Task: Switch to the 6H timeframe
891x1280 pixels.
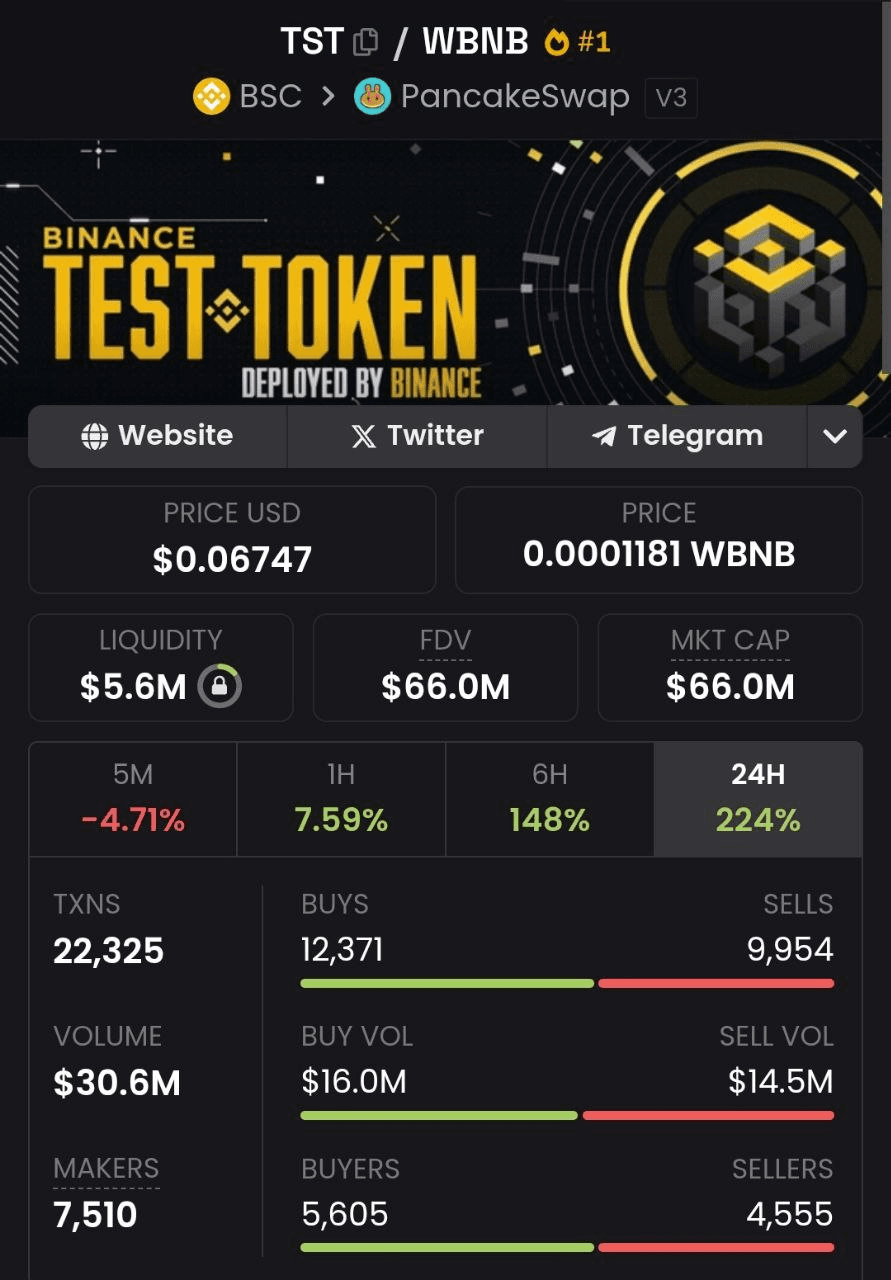Action: tap(549, 799)
